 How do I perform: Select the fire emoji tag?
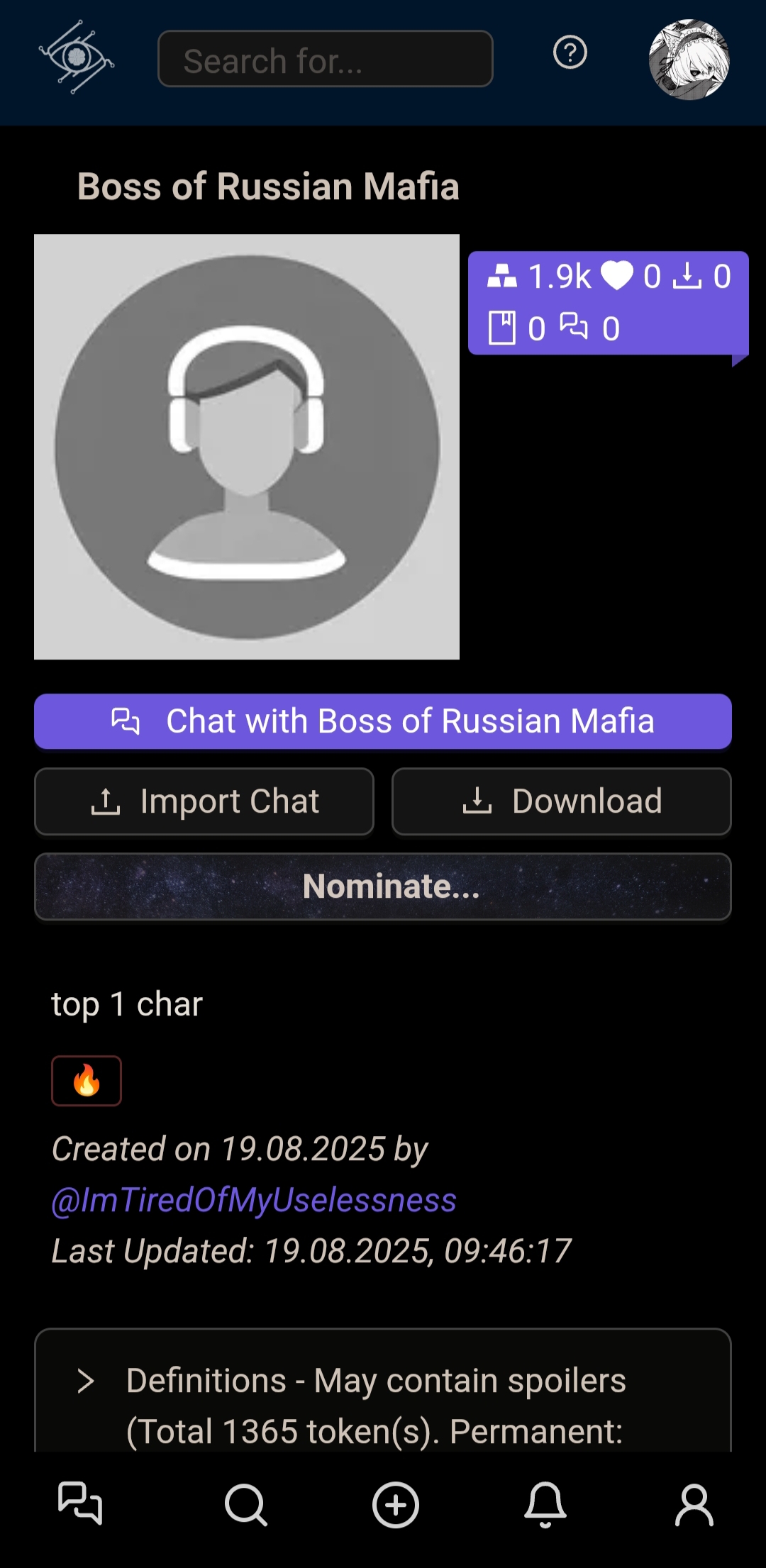pos(87,1081)
